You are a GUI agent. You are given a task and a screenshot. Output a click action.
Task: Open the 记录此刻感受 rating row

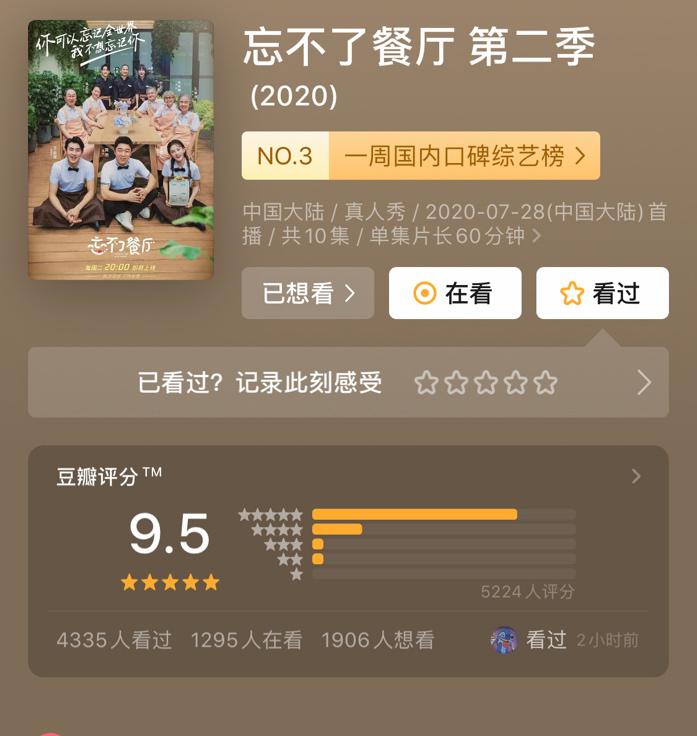coord(348,382)
